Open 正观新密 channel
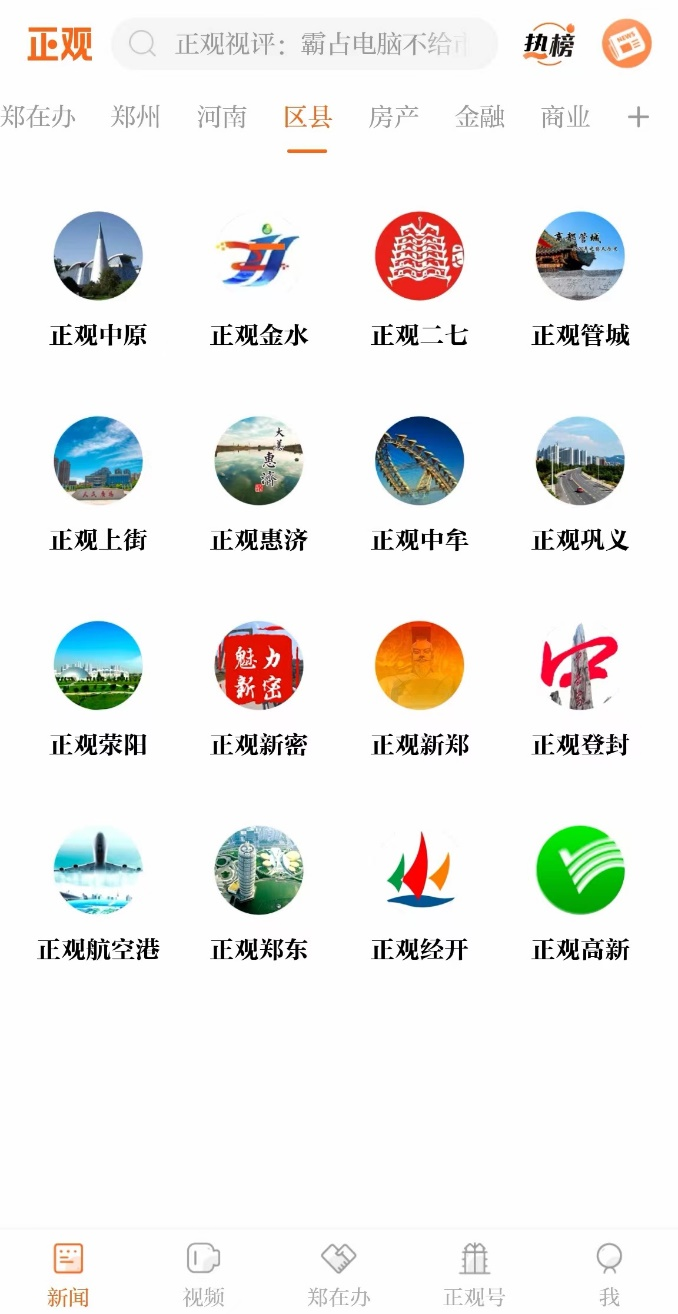 click(x=259, y=689)
